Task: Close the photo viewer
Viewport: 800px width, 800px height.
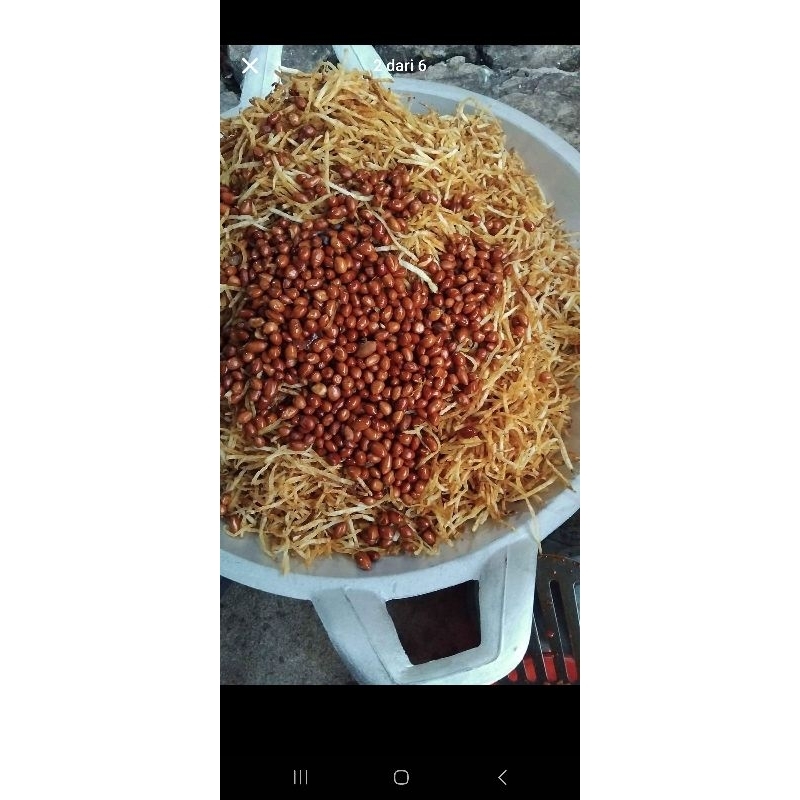Action: (x=249, y=66)
